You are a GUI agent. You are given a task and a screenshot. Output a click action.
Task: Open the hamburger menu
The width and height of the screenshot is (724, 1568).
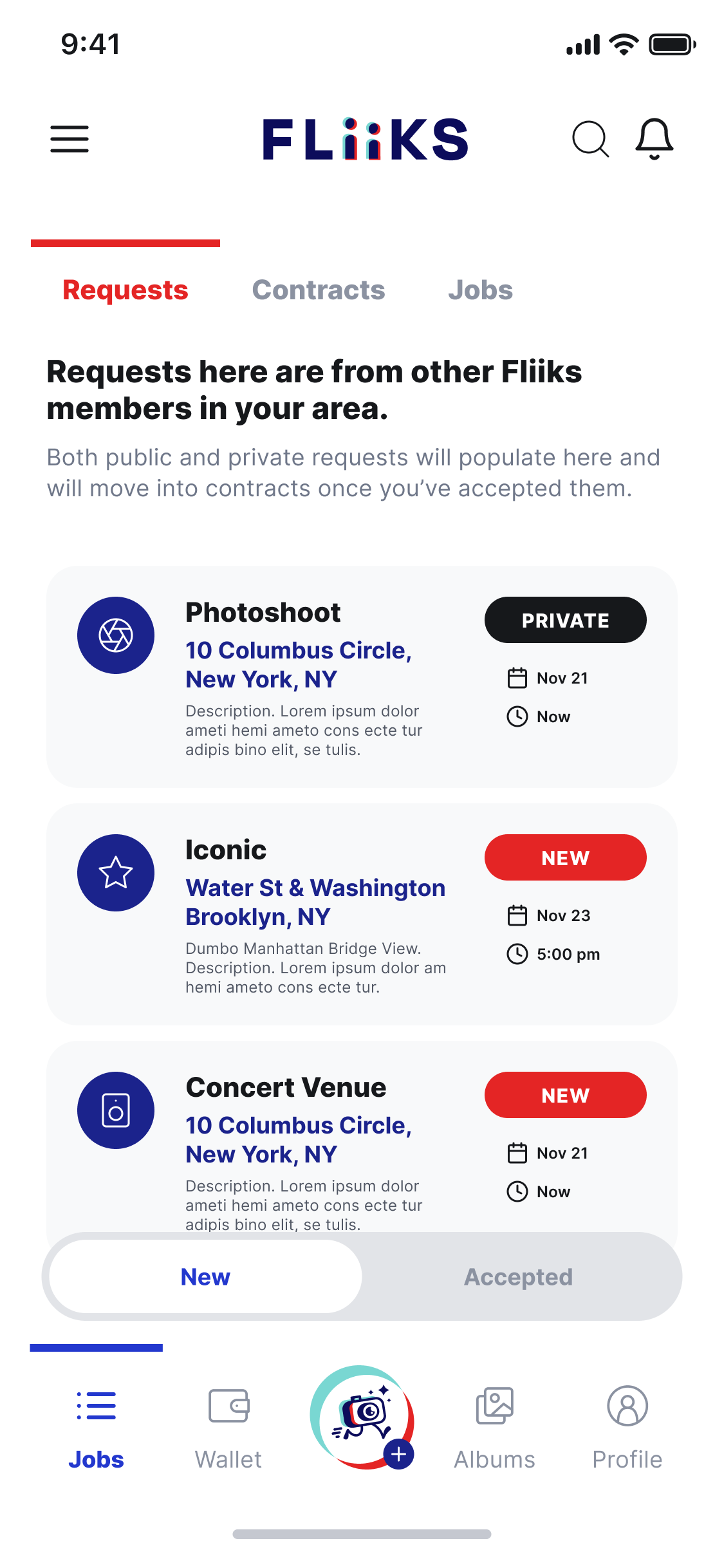[70, 139]
